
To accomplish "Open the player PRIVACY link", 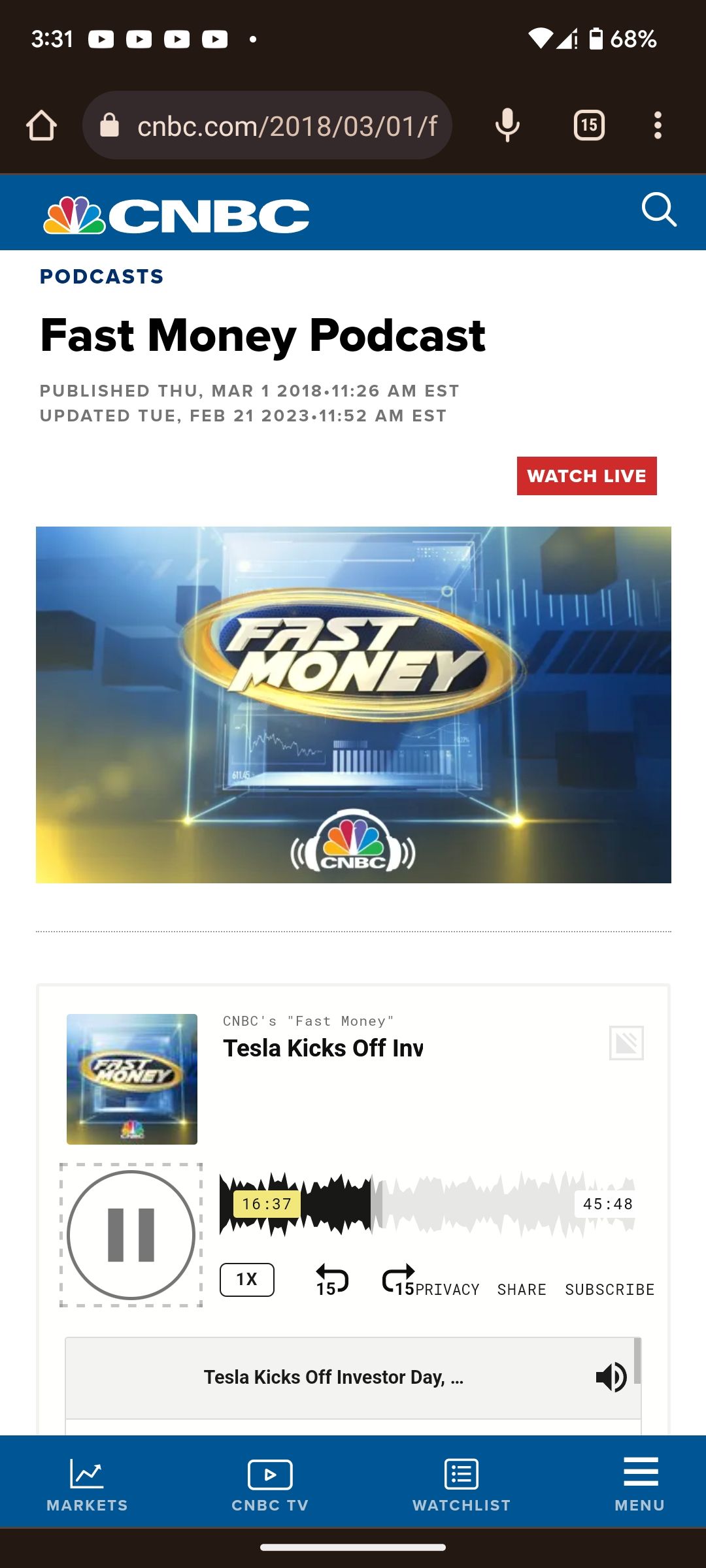I will point(448,1290).
